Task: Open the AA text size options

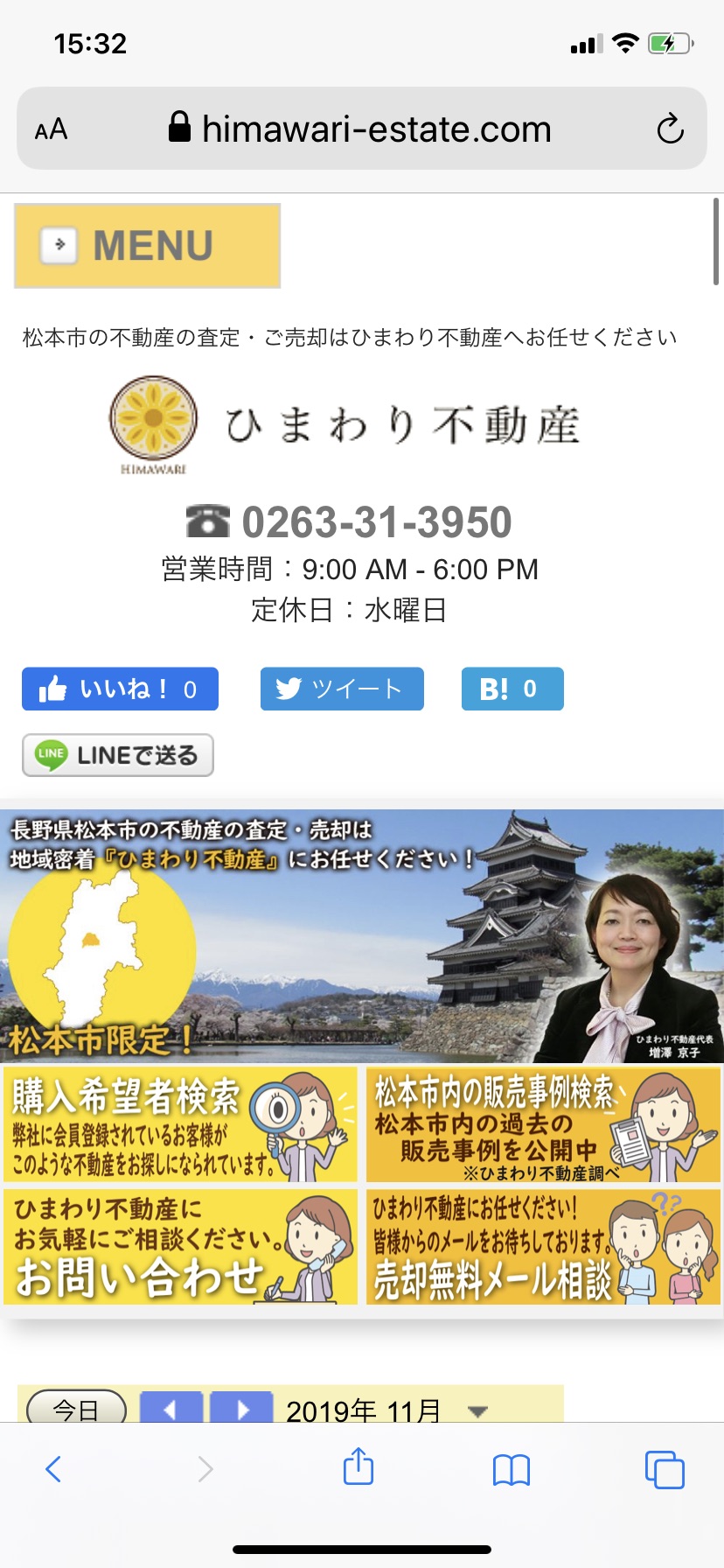Action: click(51, 129)
